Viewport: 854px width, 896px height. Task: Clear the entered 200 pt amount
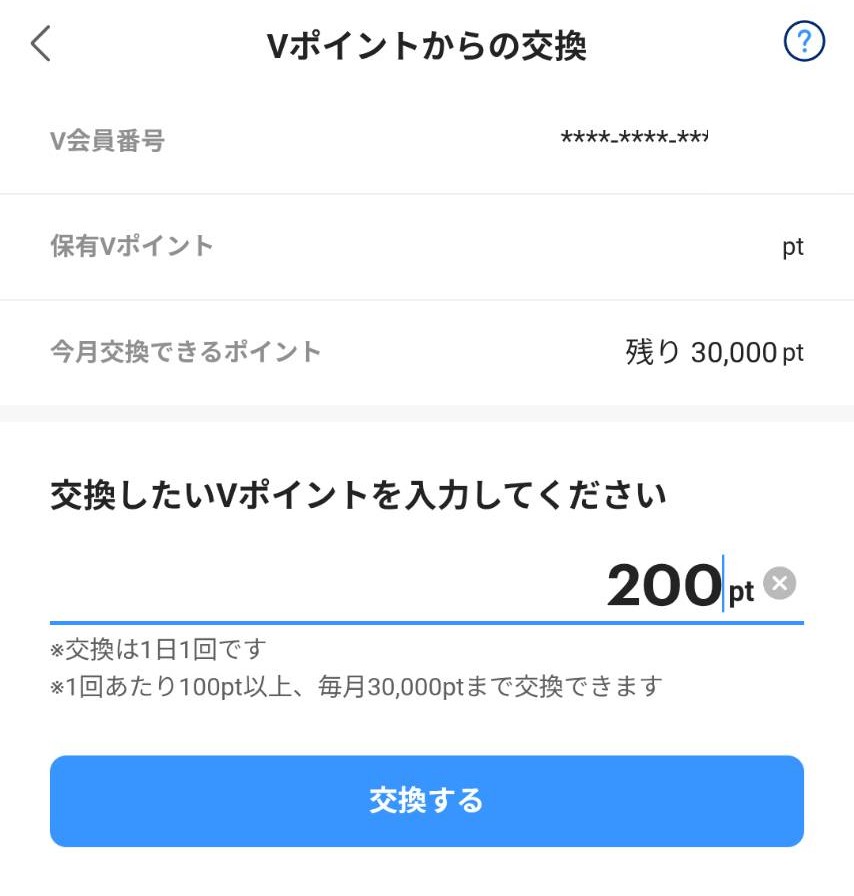pyautogui.click(x=780, y=583)
